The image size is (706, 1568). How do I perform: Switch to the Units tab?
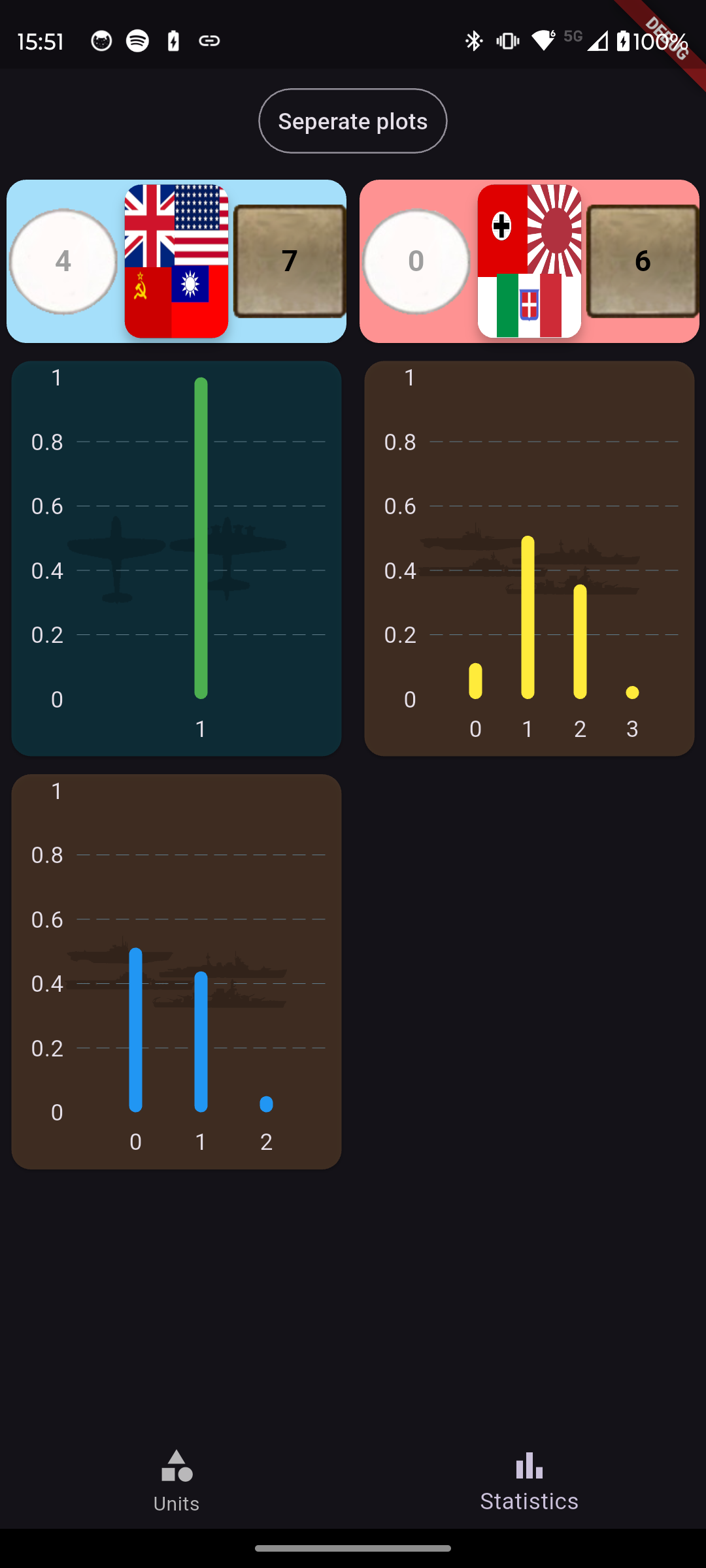[176, 1480]
